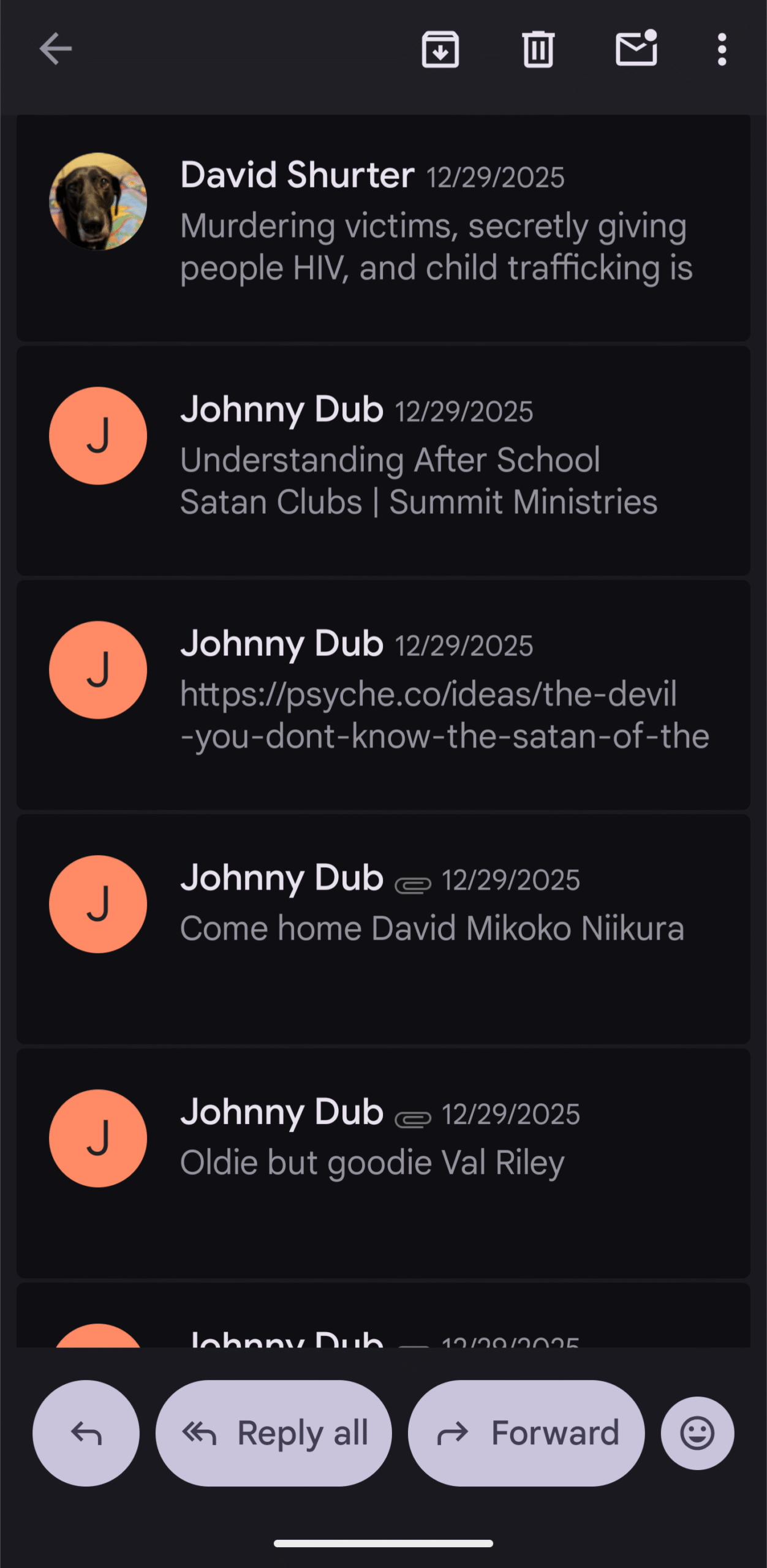Open the three-dot overflow menu
Image resolution: width=767 pixels, height=1568 pixels.
click(722, 49)
